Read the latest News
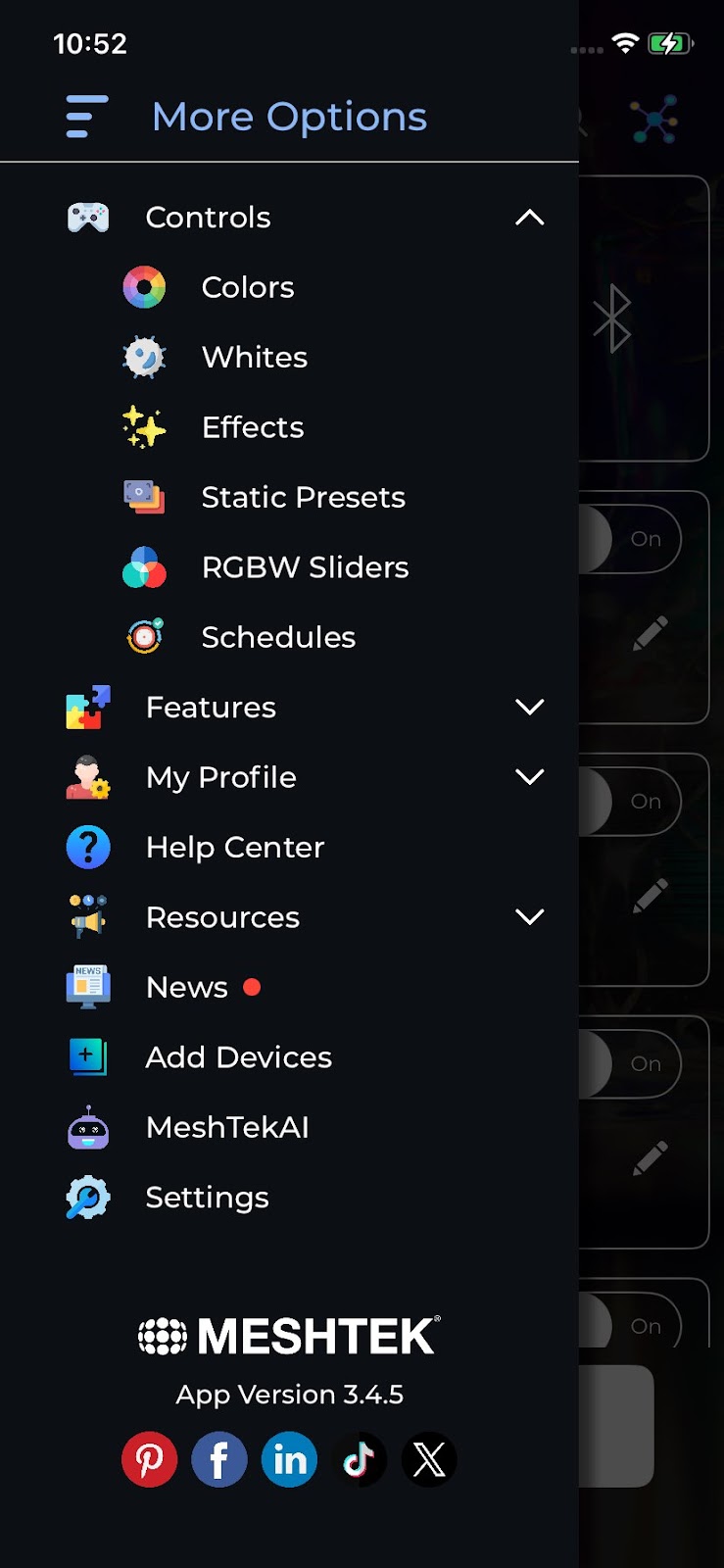724x1568 pixels. 186,988
